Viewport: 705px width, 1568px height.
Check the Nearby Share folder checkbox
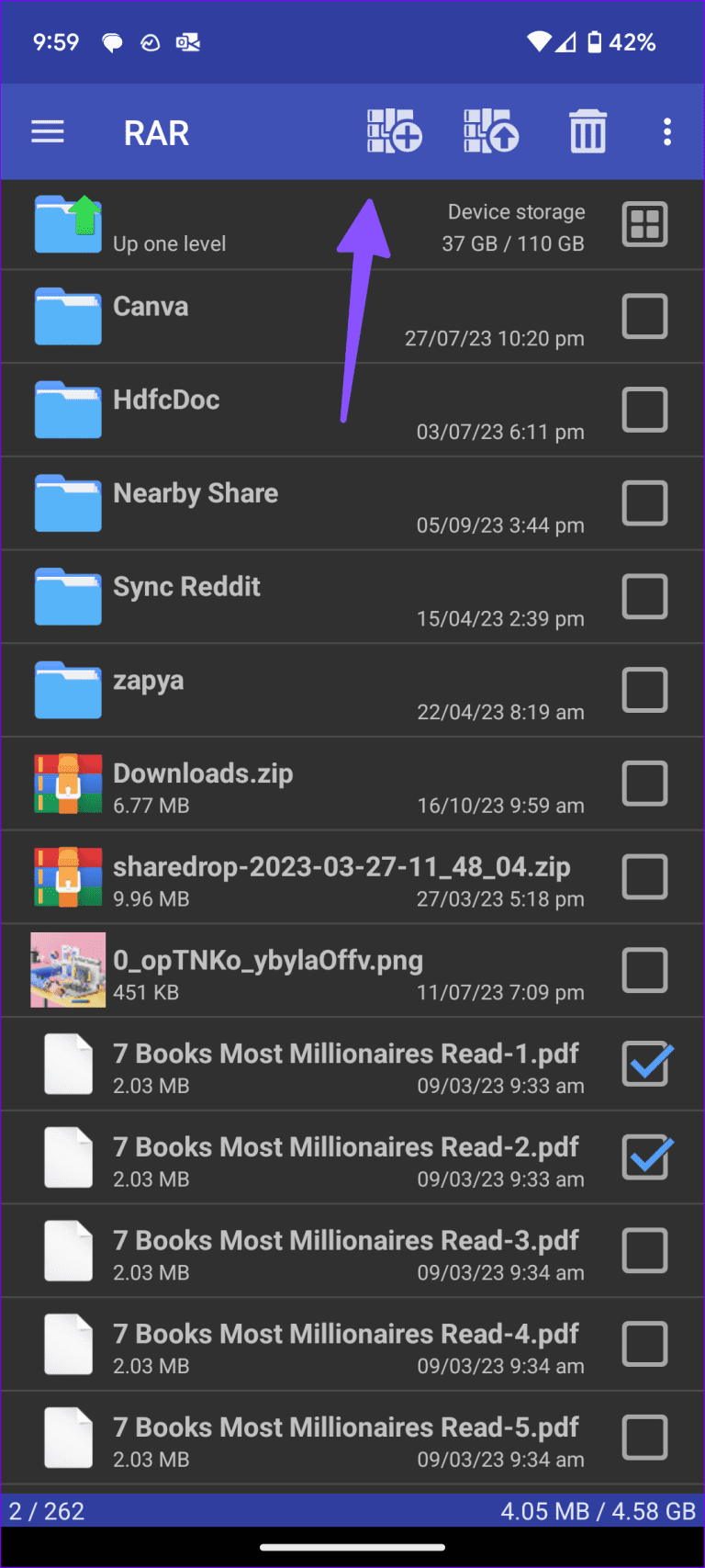(645, 502)
